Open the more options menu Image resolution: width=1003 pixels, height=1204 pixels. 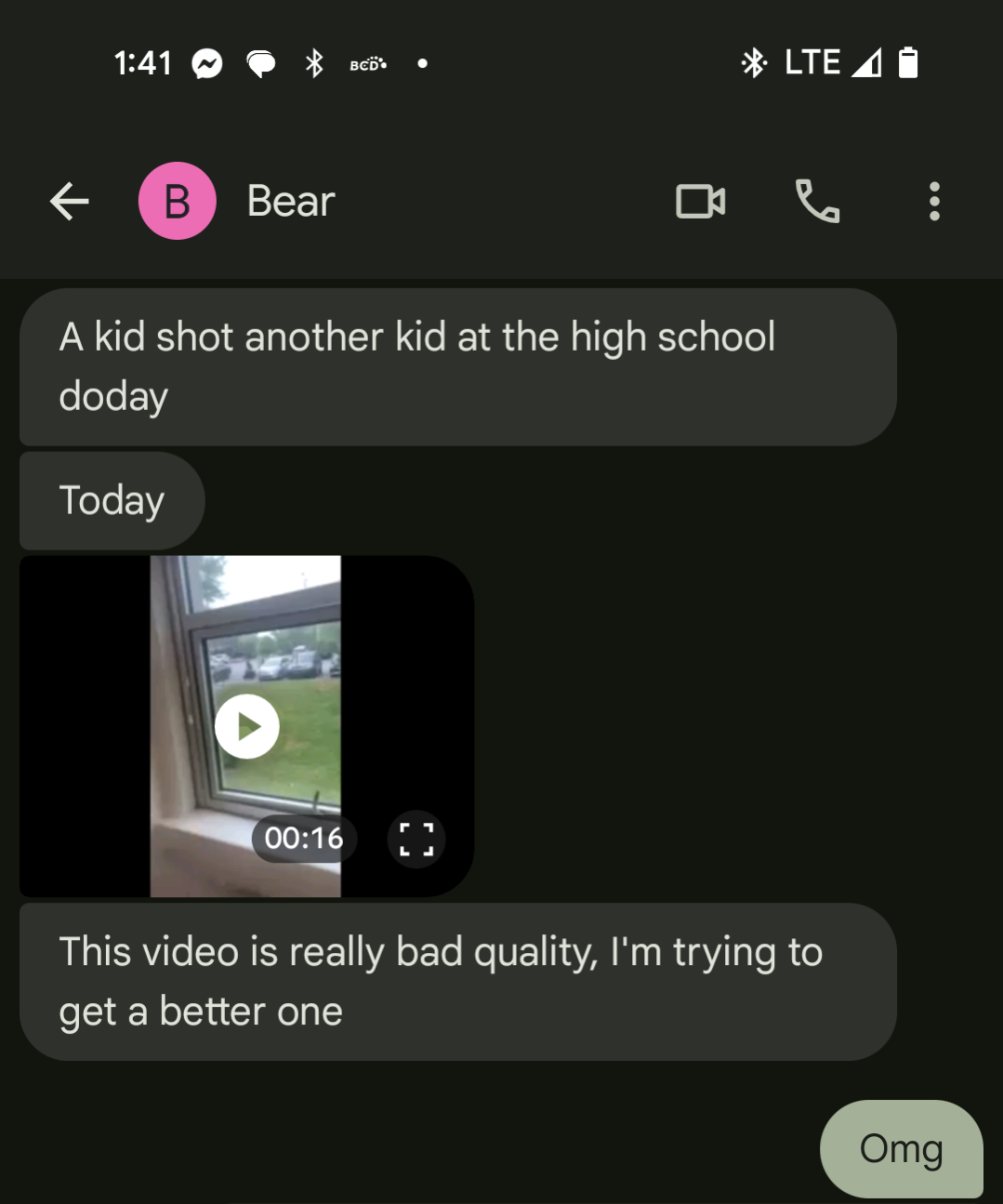[x=934, y=202]
